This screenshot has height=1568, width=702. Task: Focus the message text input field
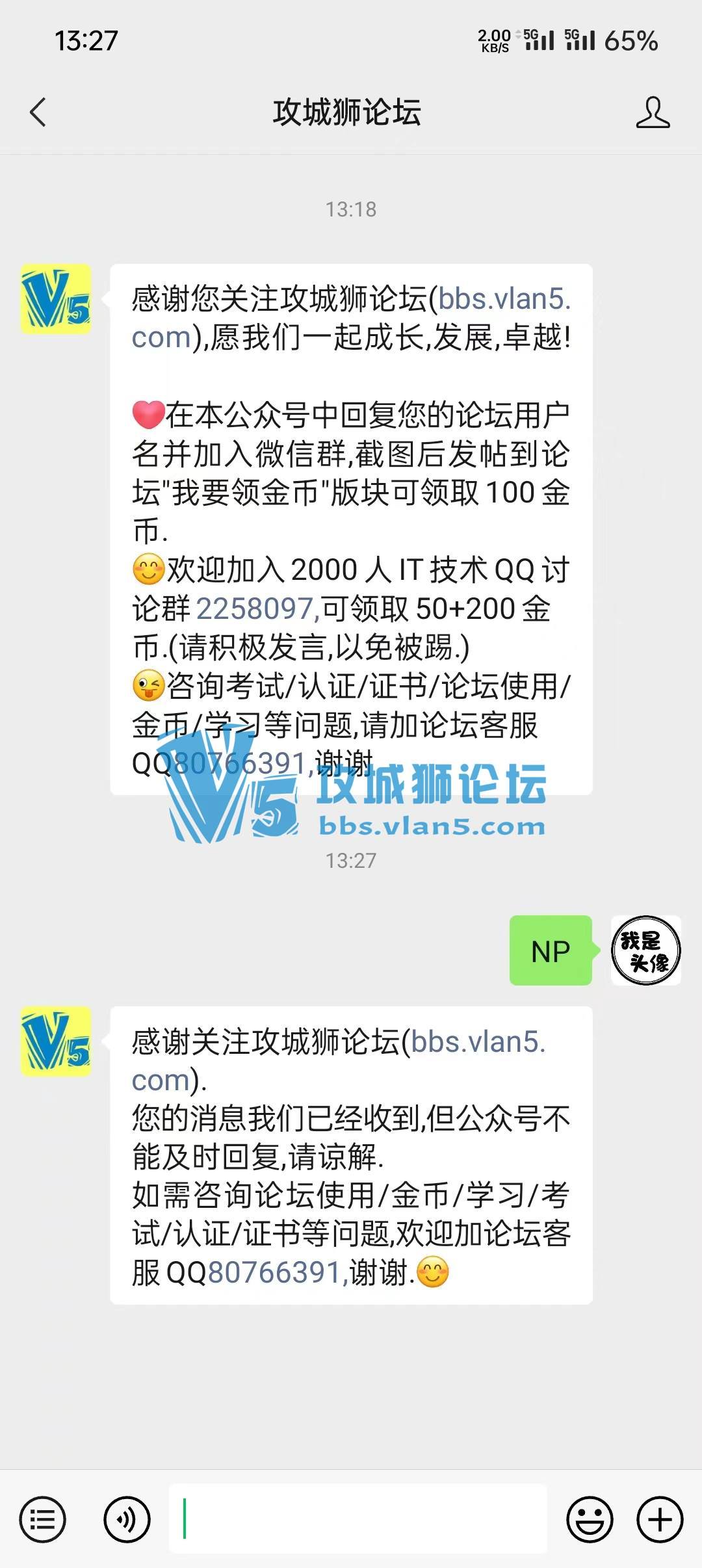click(357, 1519)
